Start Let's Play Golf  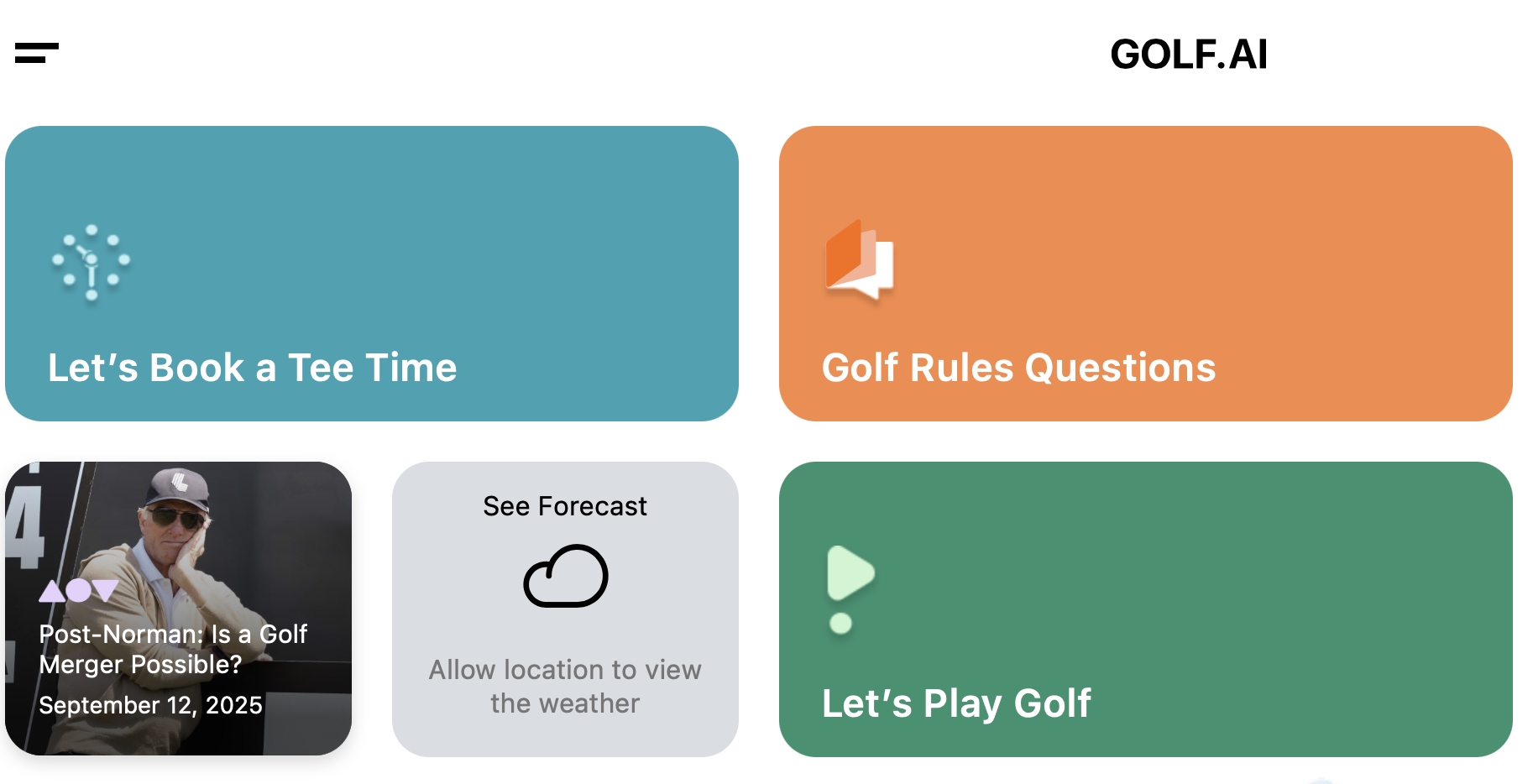pos(1145,609)
